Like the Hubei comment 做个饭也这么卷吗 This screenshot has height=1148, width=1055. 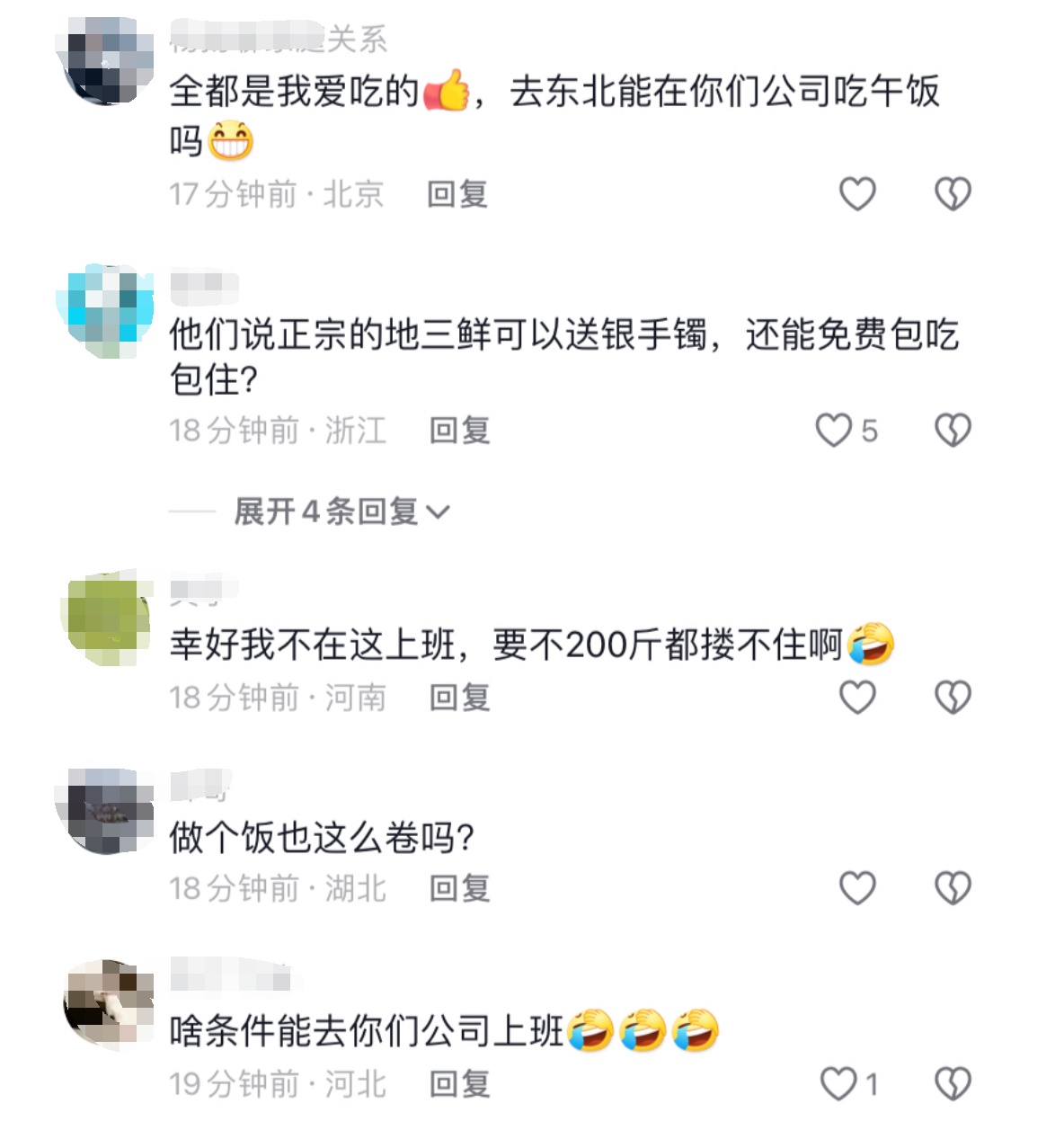tap(856, 888)
